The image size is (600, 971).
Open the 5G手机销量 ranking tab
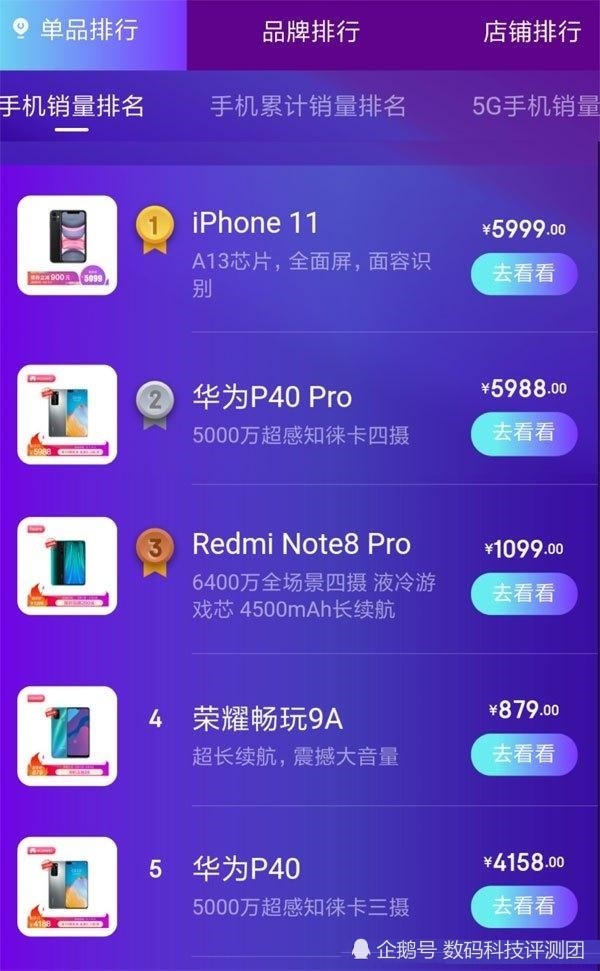point(535,106)
